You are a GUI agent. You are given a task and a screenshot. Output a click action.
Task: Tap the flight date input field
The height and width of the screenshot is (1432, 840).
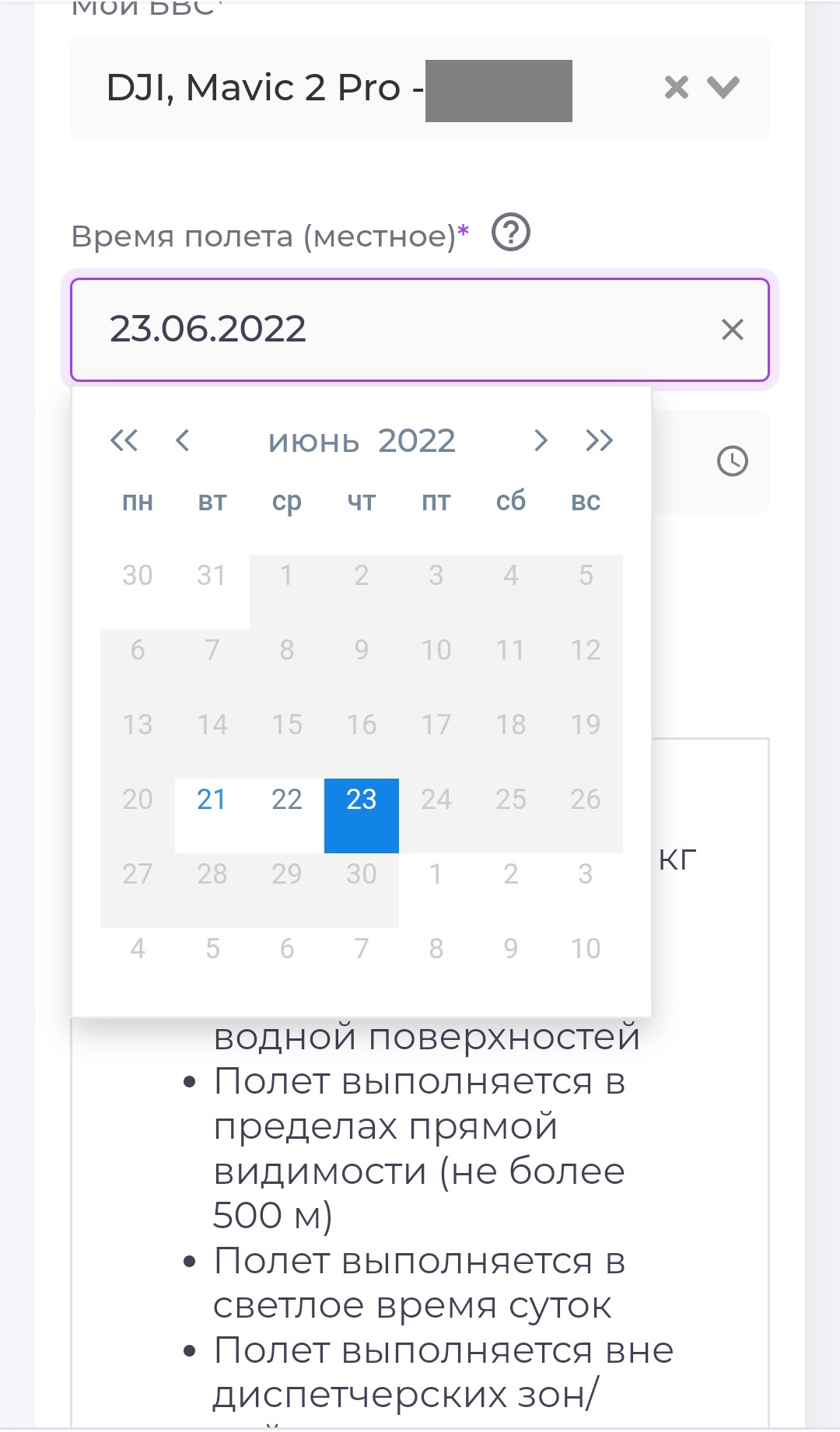pos(389,329)
